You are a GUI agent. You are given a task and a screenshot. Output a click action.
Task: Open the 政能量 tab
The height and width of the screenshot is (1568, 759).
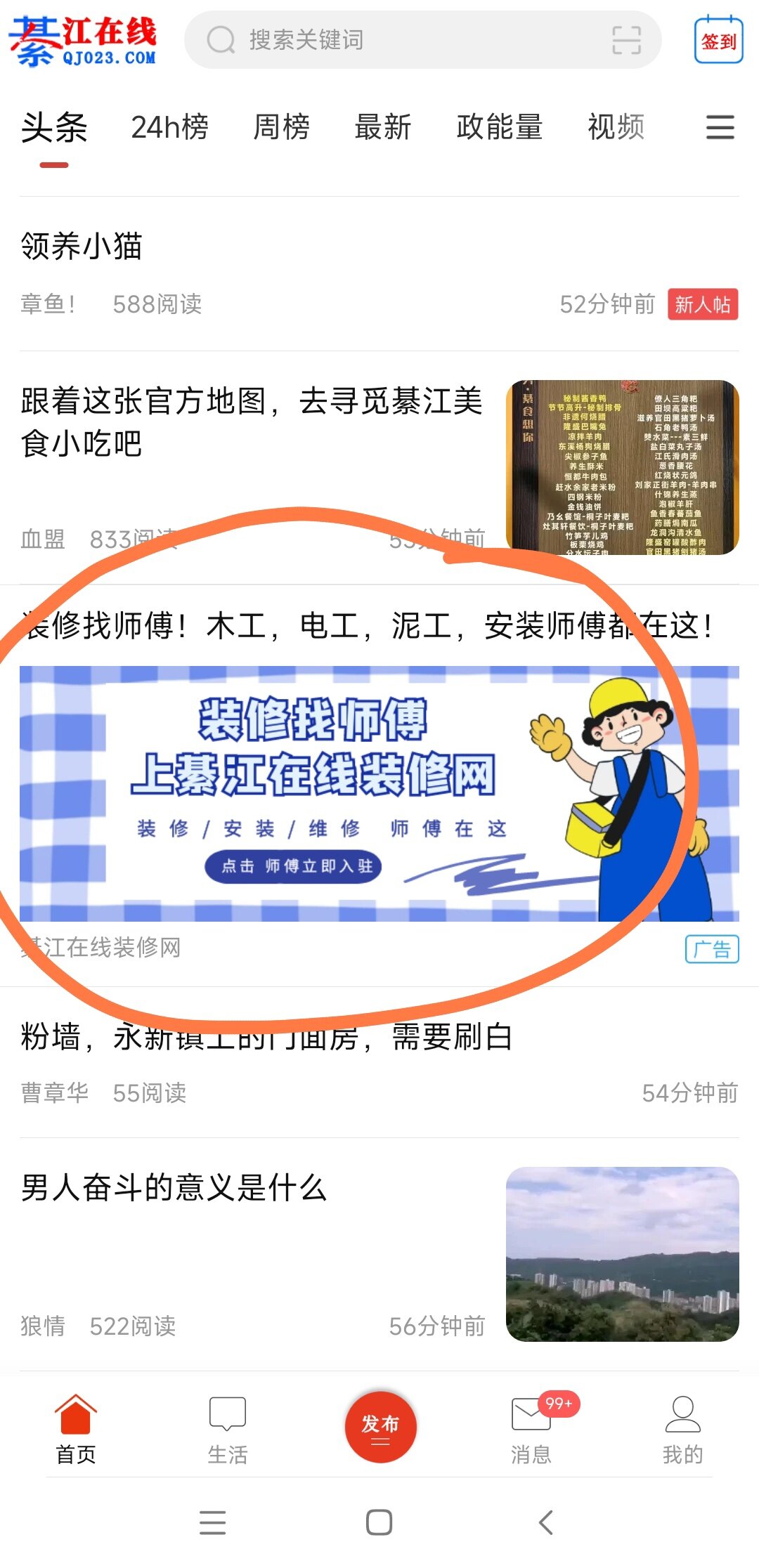click(x=499, y=128)
